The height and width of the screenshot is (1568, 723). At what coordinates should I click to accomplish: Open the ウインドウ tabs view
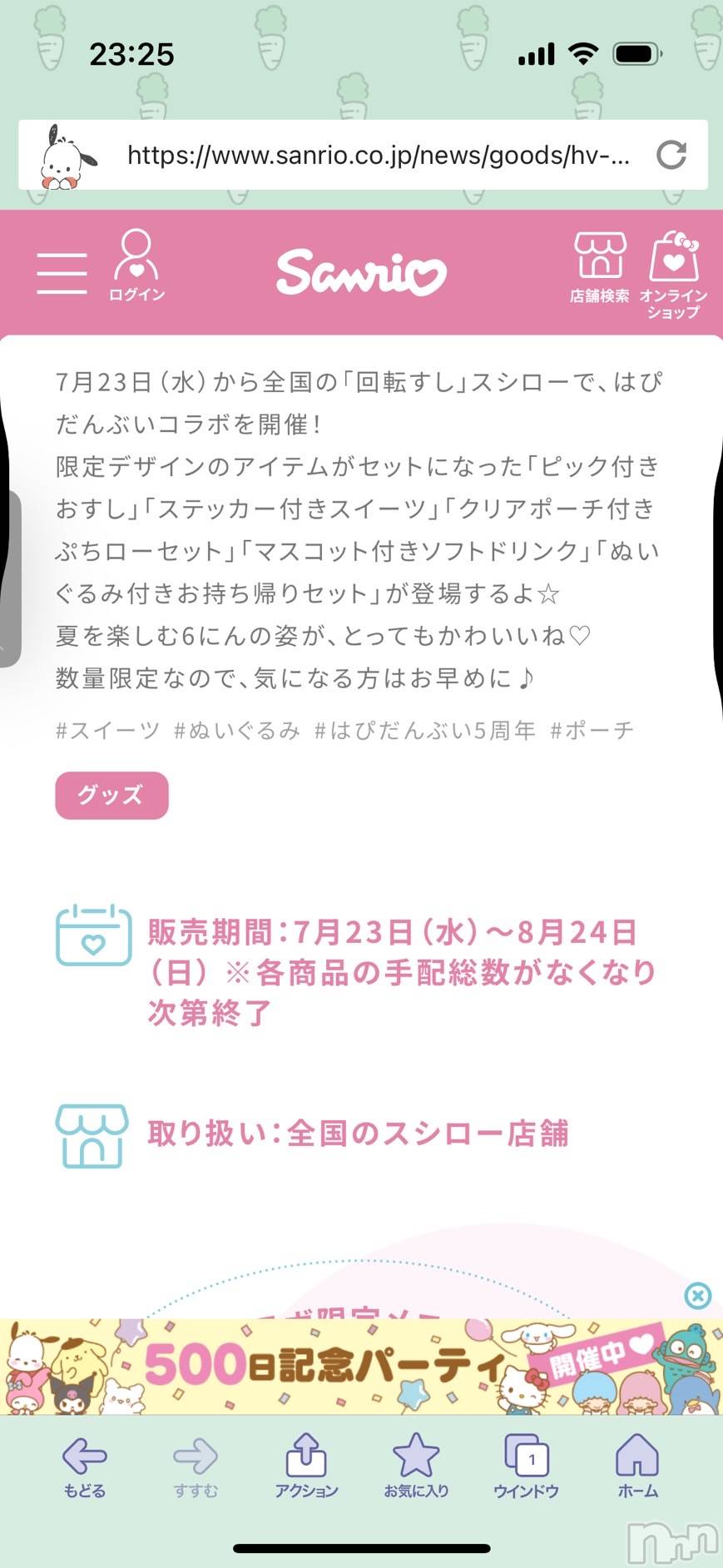pos(526,1466)
